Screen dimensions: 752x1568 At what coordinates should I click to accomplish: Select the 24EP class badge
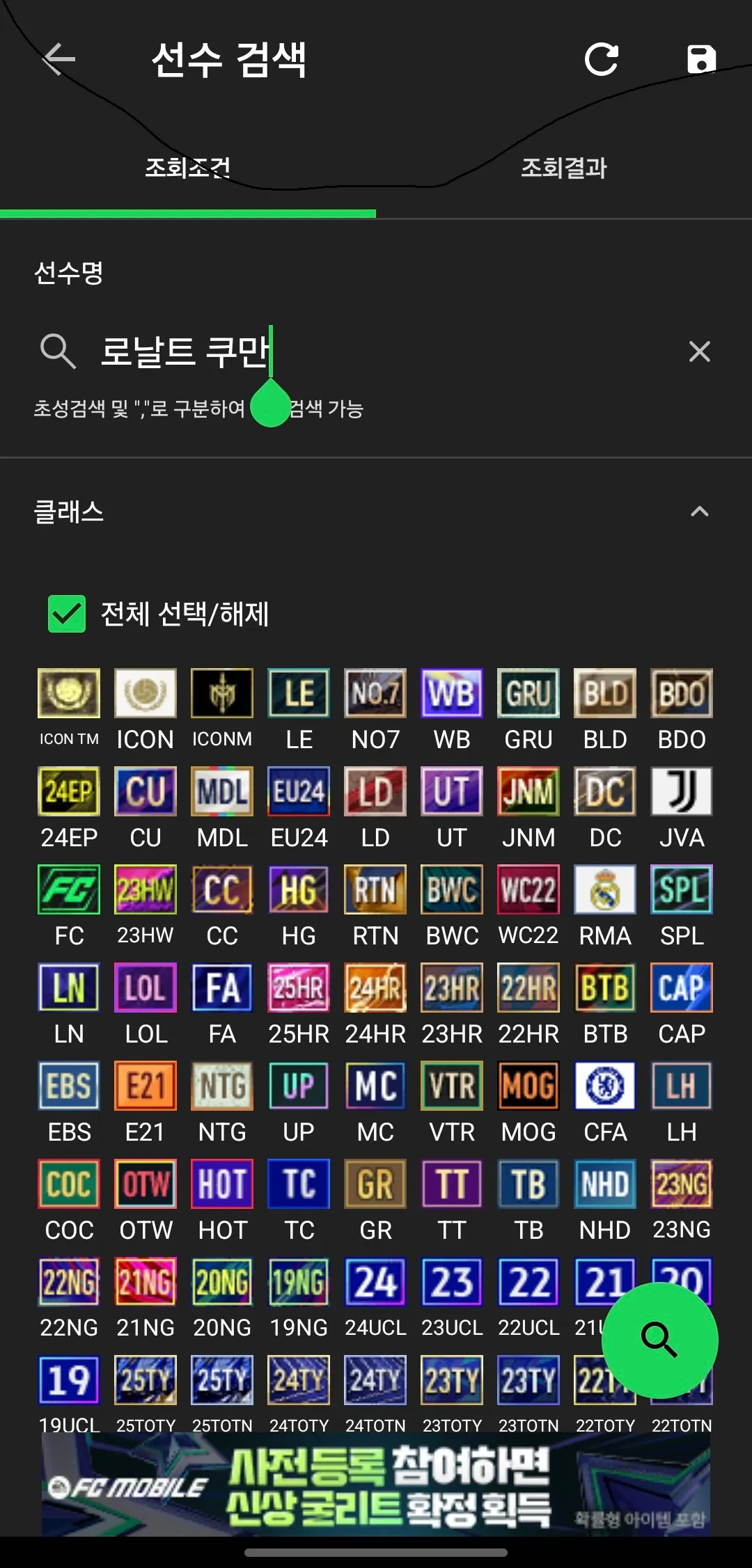69,791
